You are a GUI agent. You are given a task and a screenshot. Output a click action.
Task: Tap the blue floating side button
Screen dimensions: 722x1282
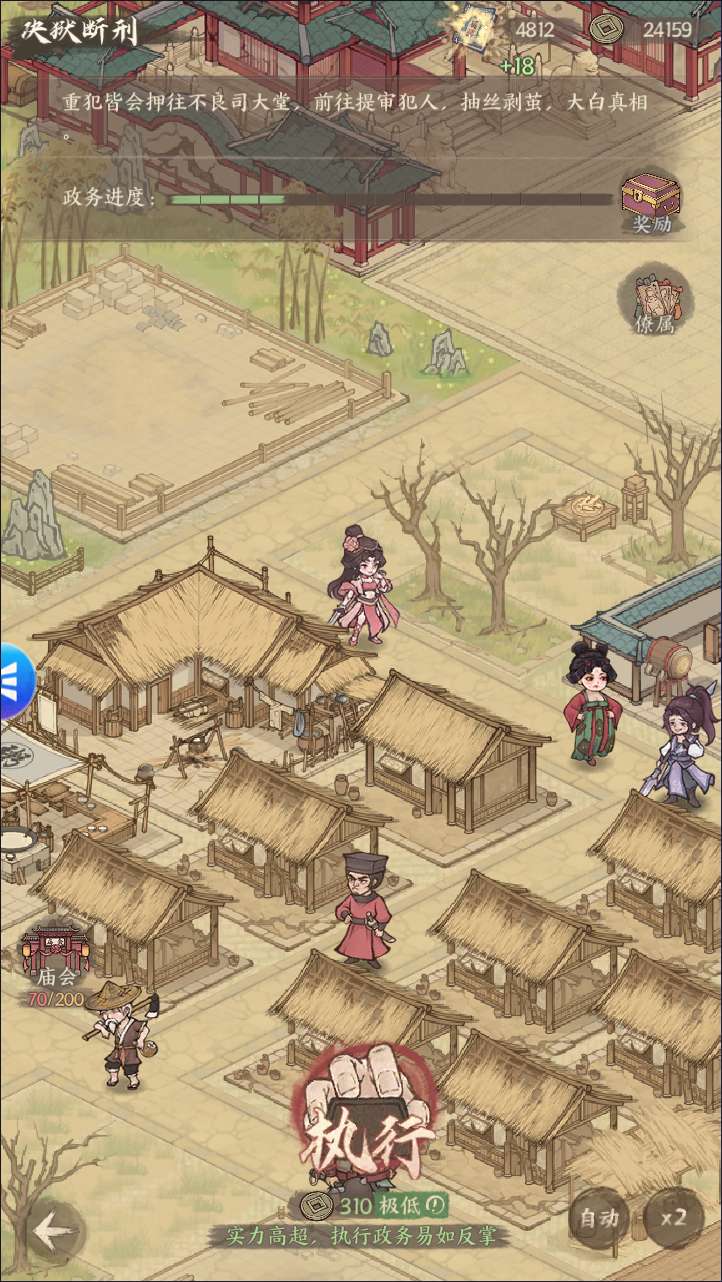click(x=15, y=680)
